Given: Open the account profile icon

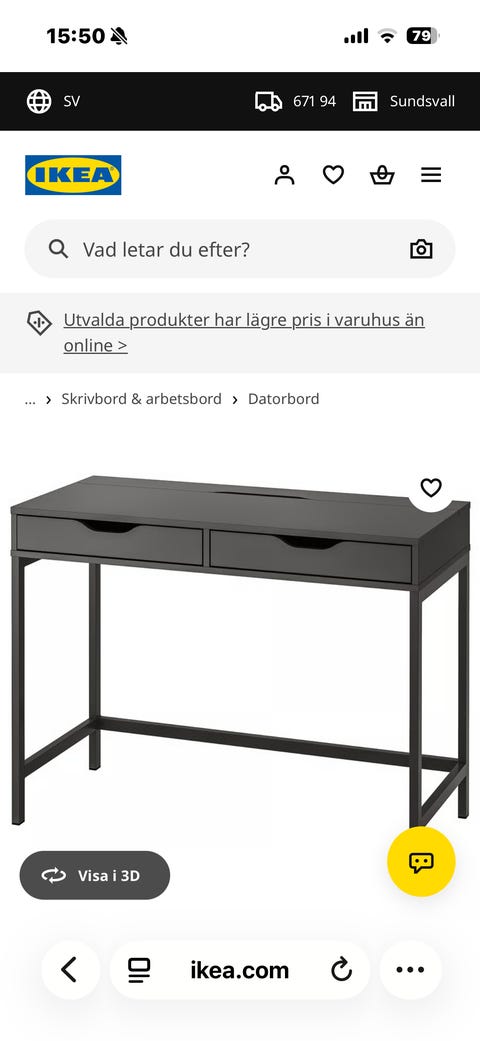Looking at the screenshot, I should [x=284, y=175].
